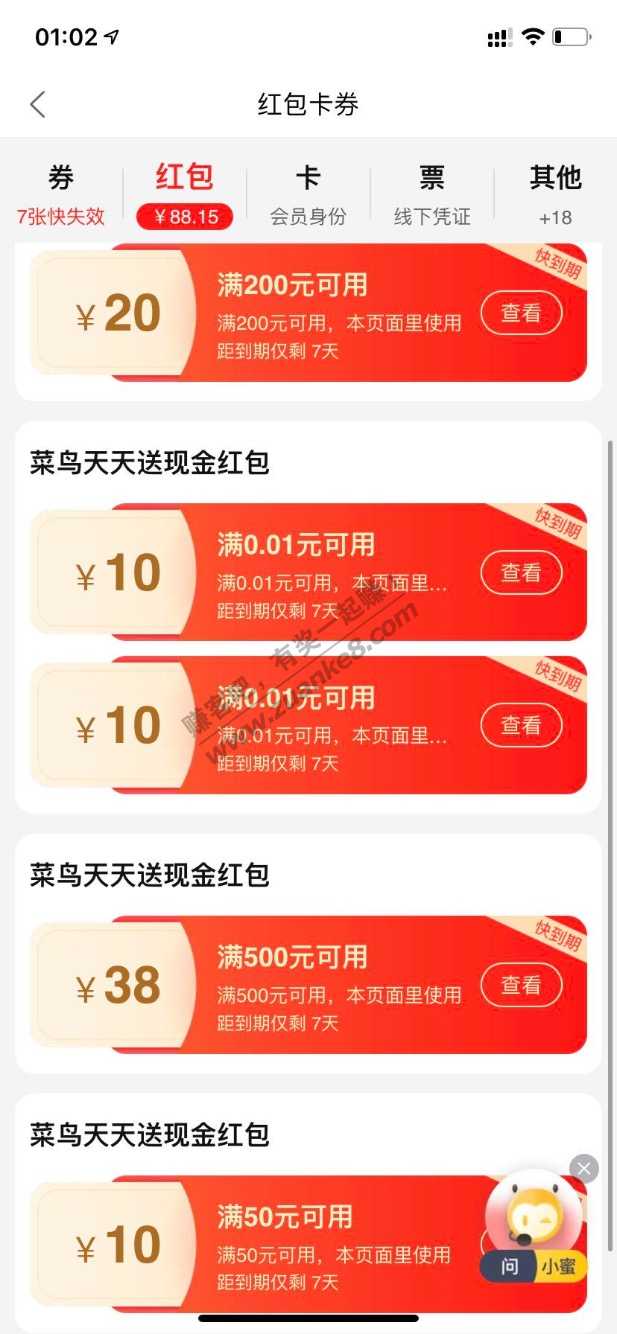Open the 其他 tab

pyautogui.click(x=555, y=192)
